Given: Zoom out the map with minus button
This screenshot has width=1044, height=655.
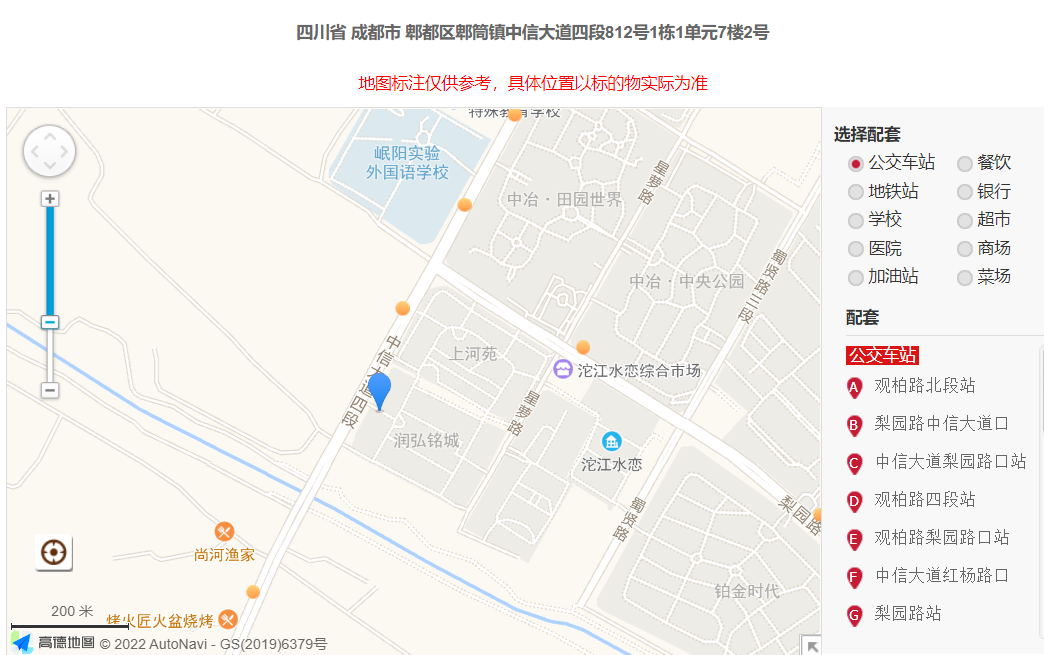Looking at the screenshot, I should tap(50, 390).
